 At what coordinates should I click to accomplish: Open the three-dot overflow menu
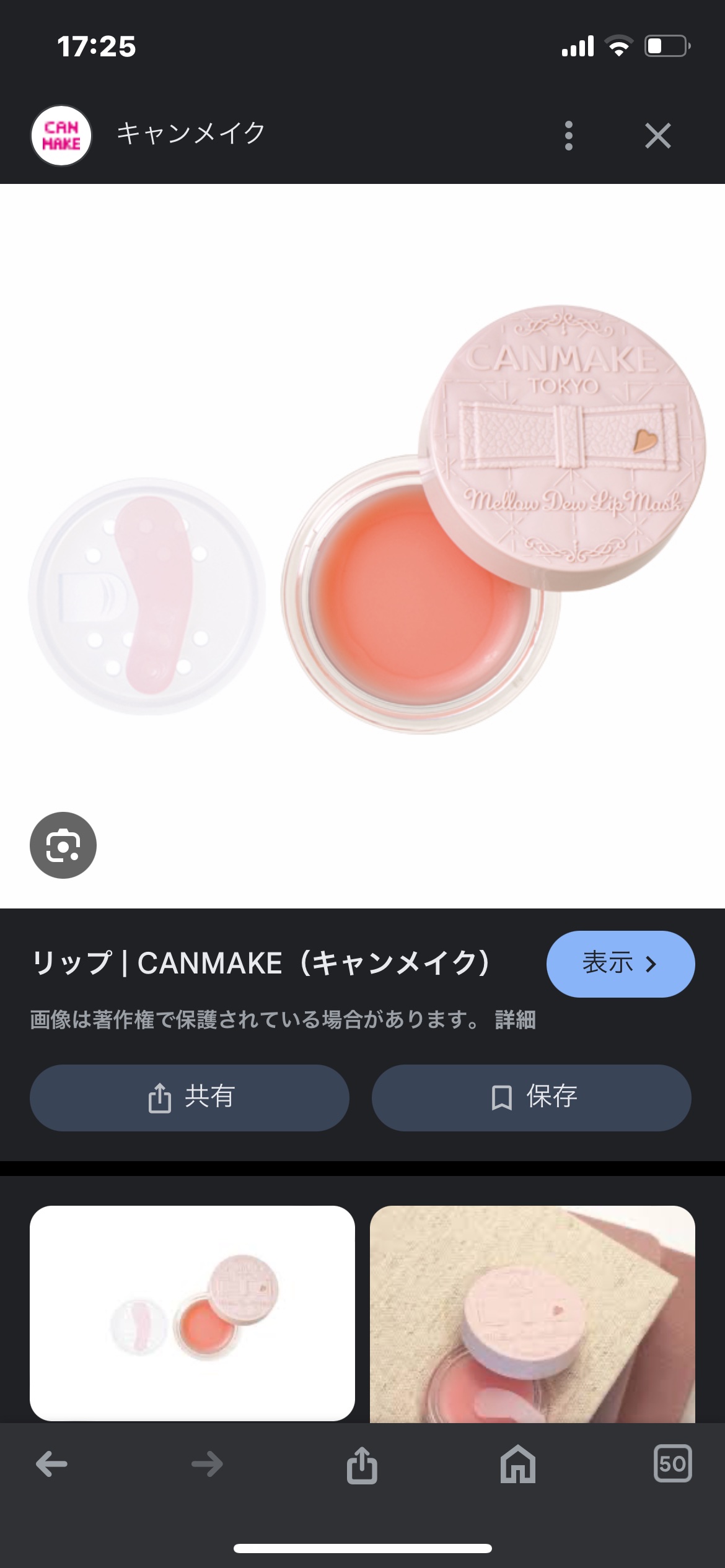pos(569,136)
